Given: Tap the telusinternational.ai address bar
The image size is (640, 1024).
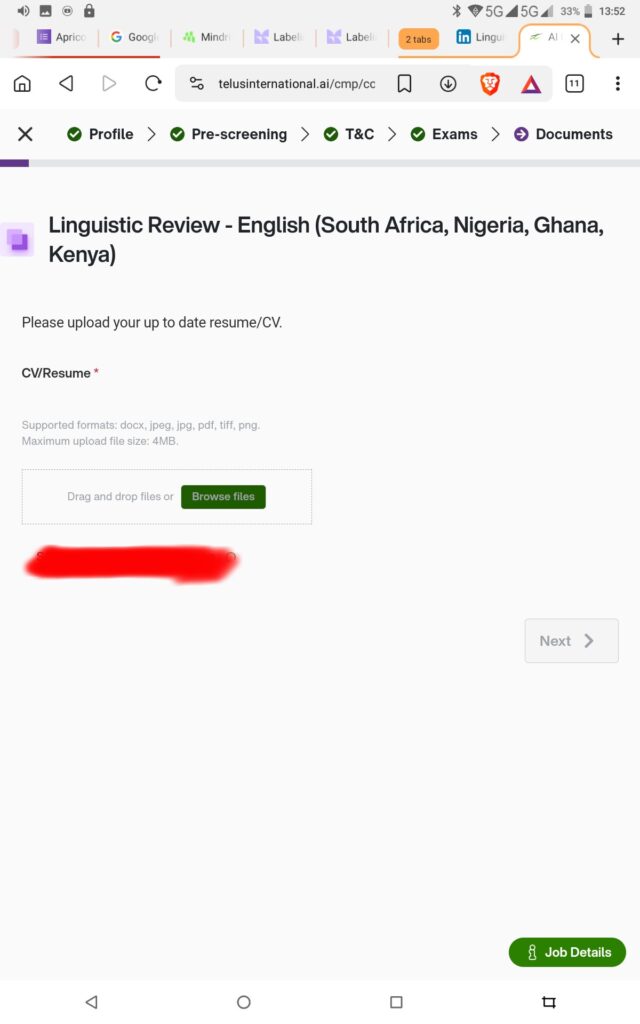Looking at the screenshot, I should (x=296, y=84).
